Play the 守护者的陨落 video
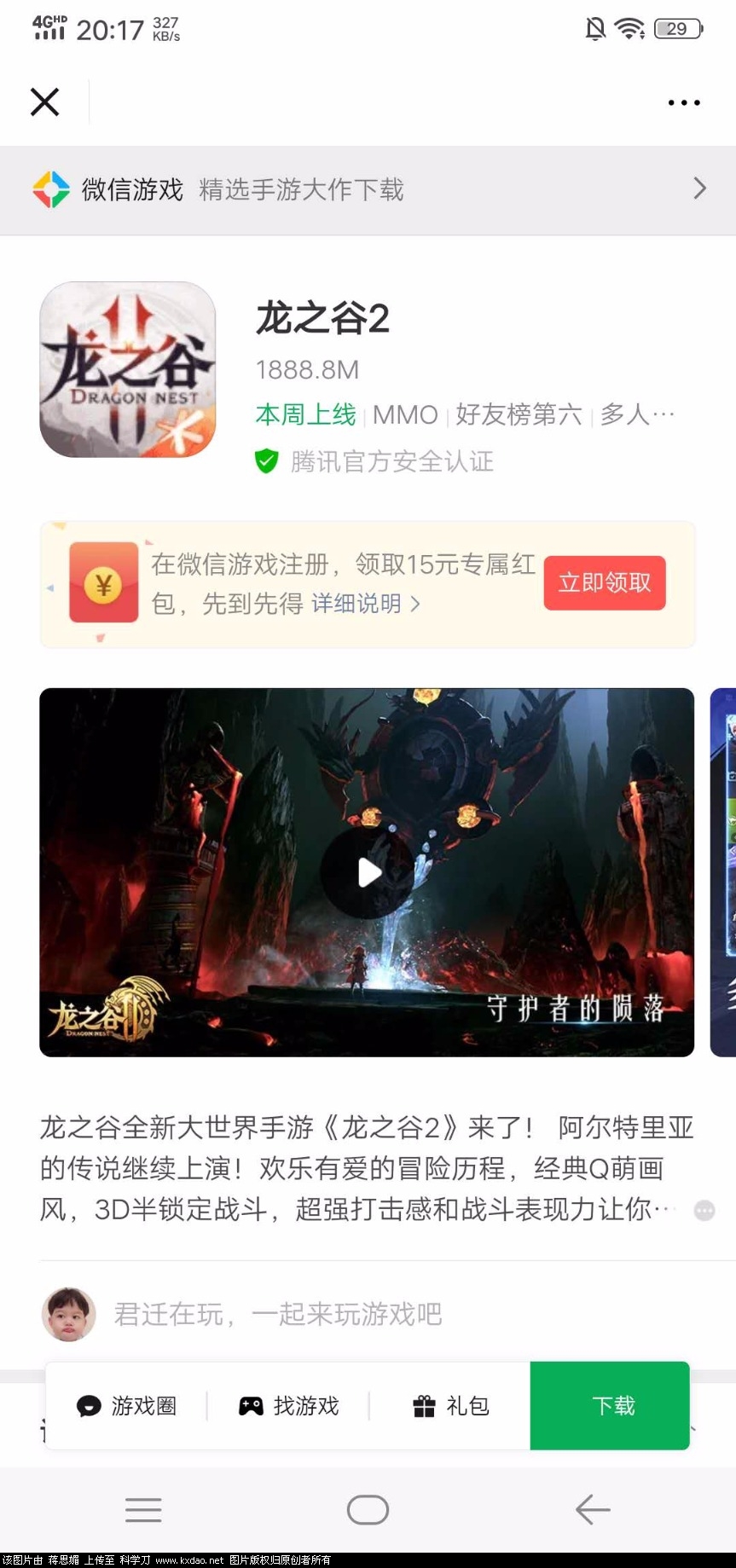 (368, 872)
